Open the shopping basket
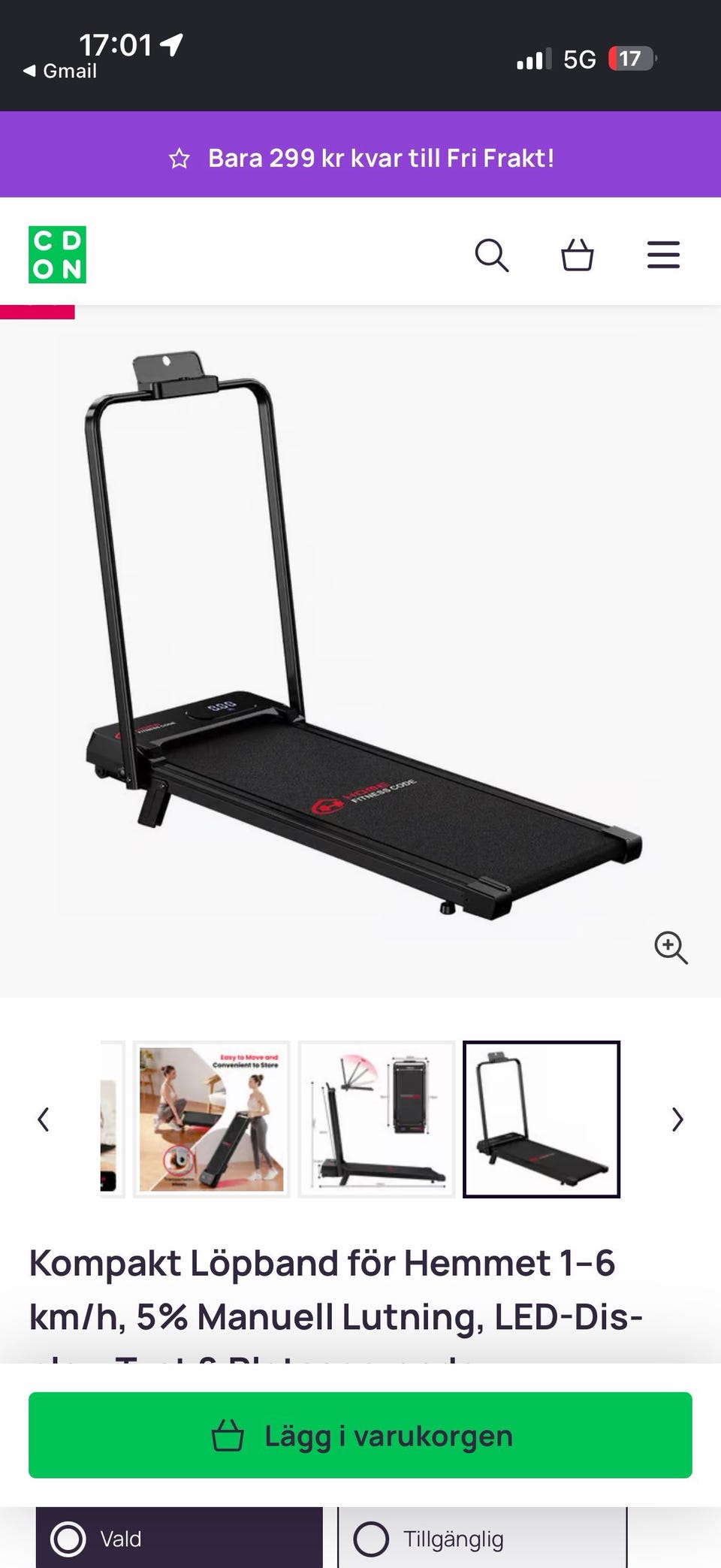The height and width of the screenshot is (1568, 721). (x=578, y=255)
